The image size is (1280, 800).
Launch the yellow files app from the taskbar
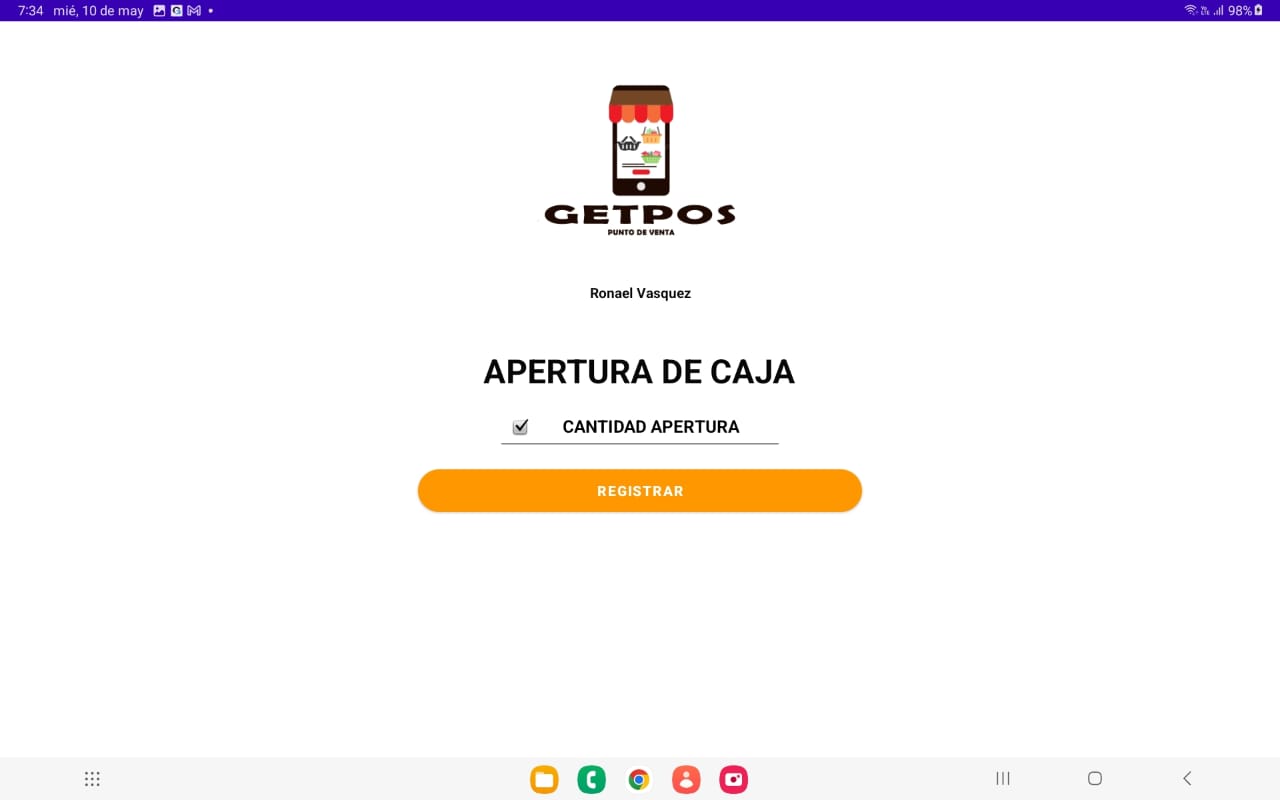tap(544, 779)
